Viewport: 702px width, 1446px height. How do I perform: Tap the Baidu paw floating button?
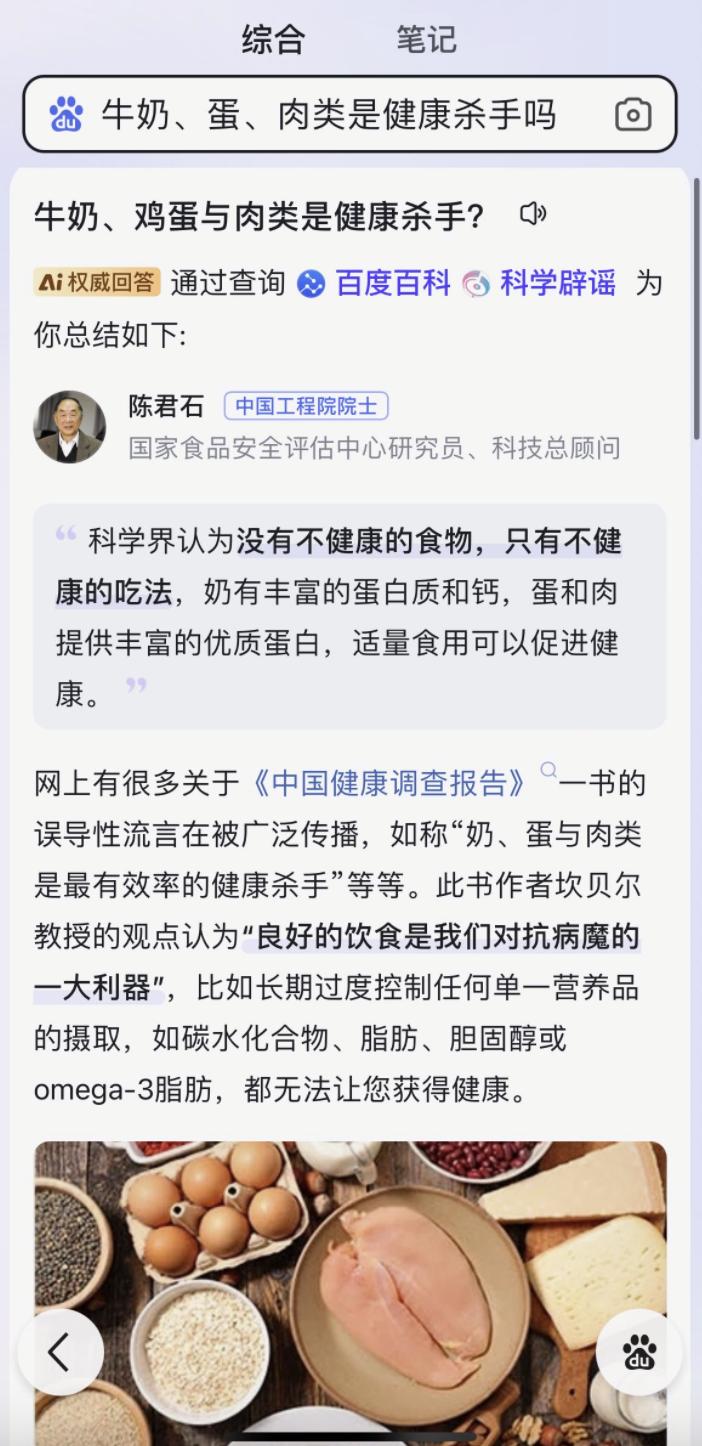pyautogui.click(x=639, y=1352)
